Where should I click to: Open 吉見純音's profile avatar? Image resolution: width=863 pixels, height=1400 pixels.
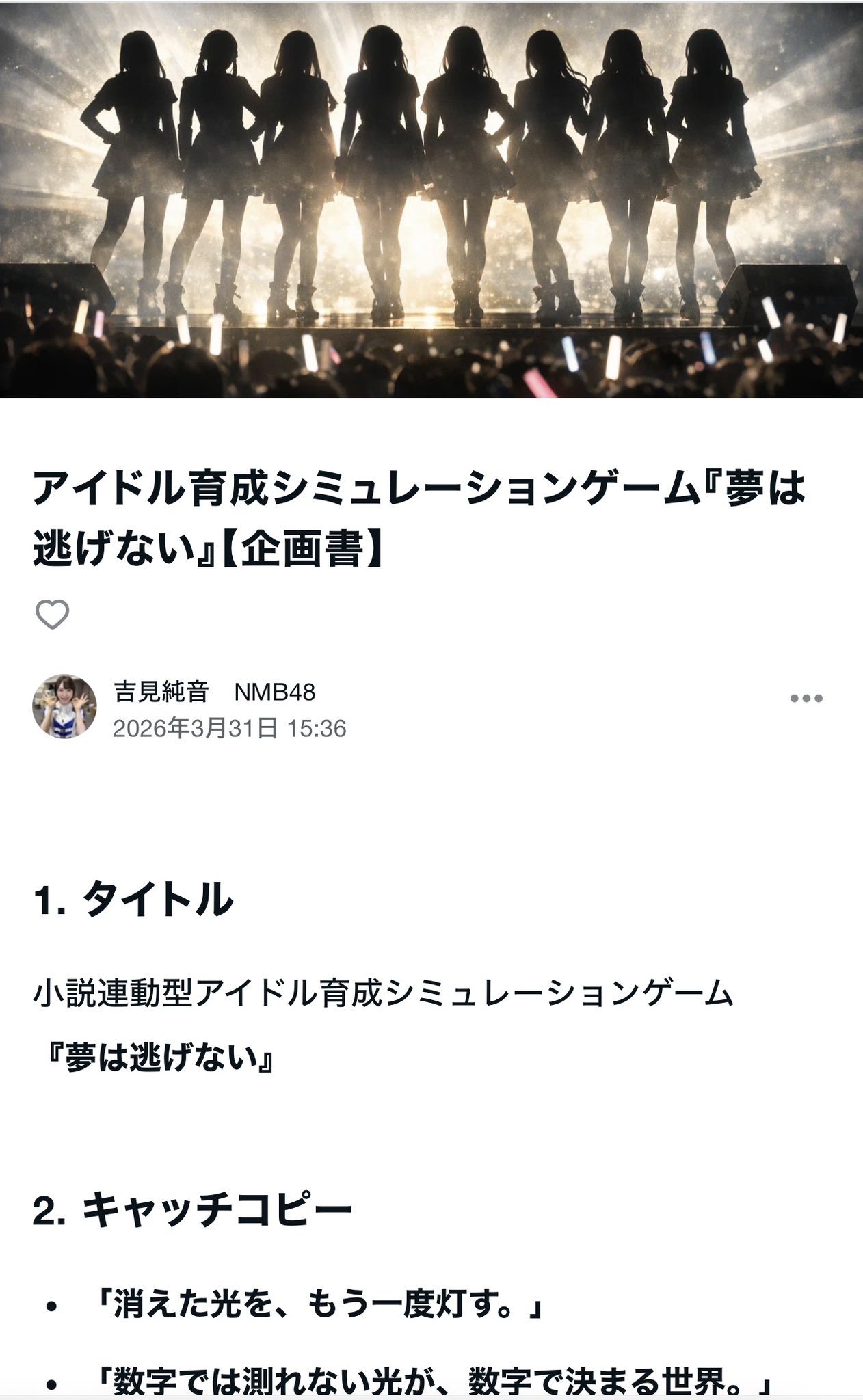64,706
